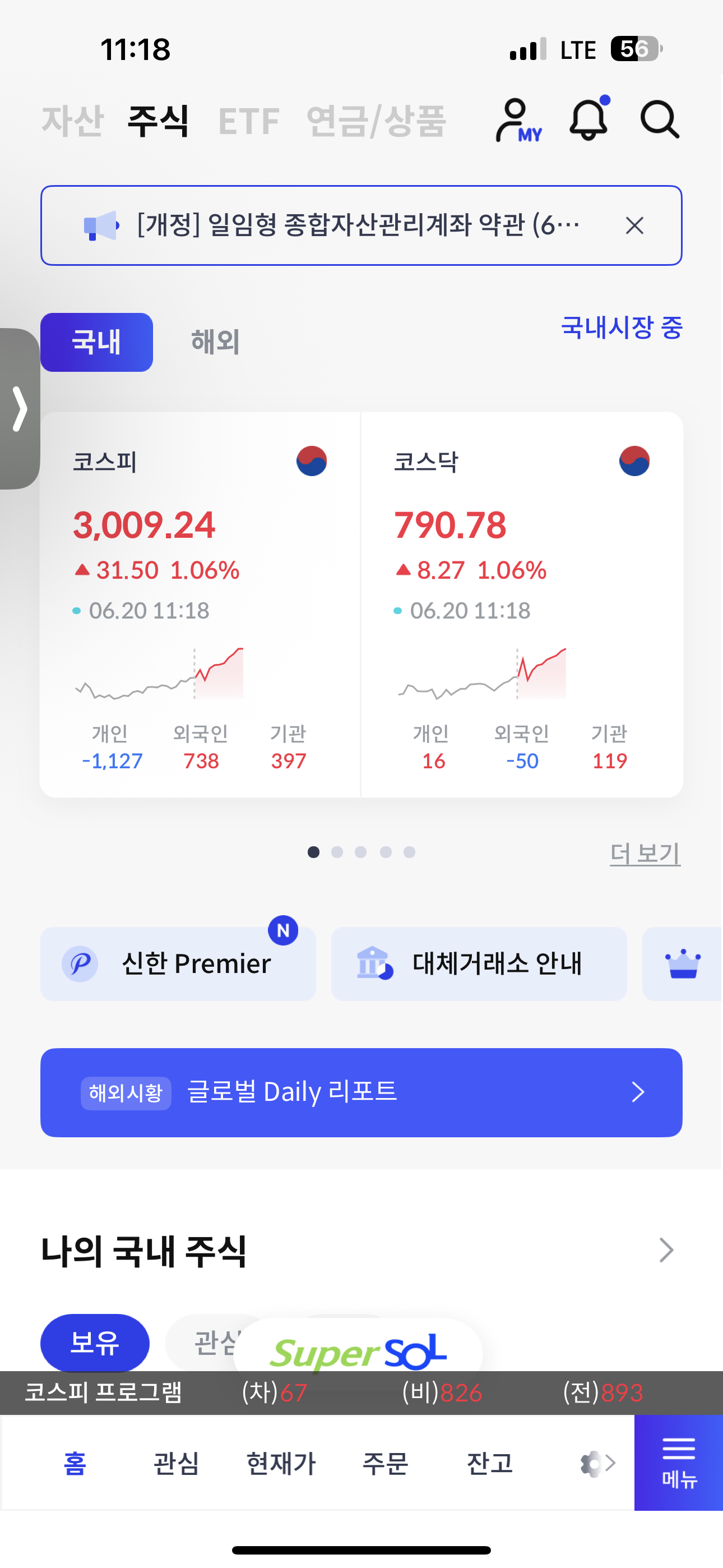Select the 보유 chip

tap(95, 1343)
